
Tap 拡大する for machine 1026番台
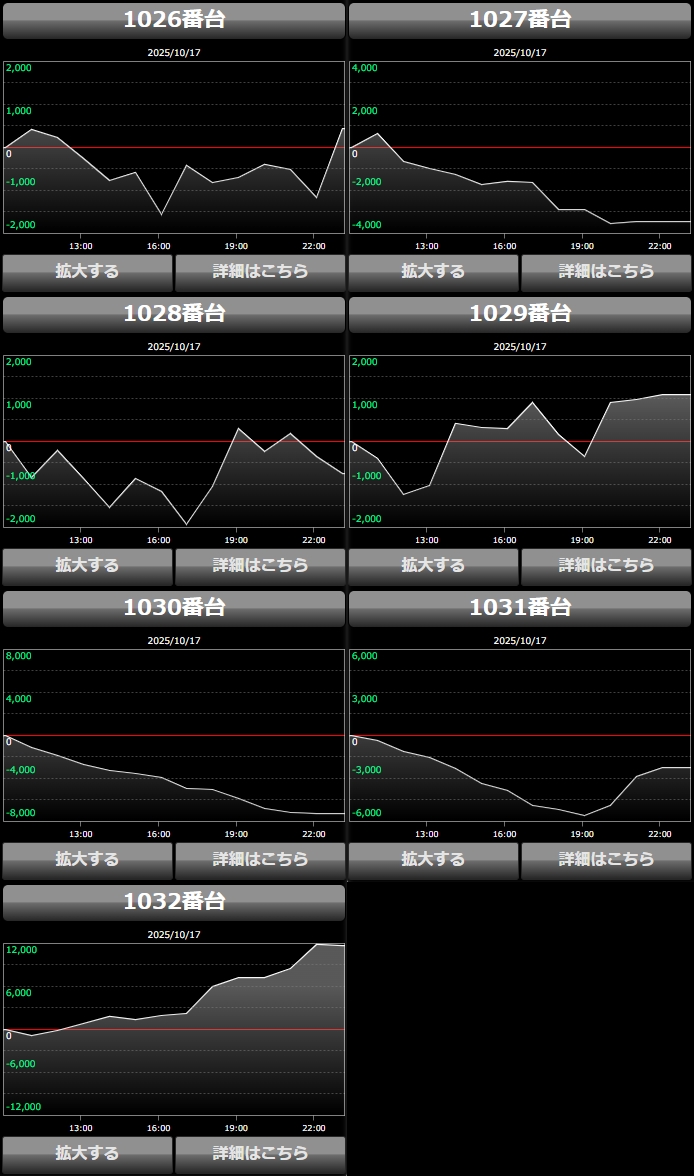tap(87, 272)
